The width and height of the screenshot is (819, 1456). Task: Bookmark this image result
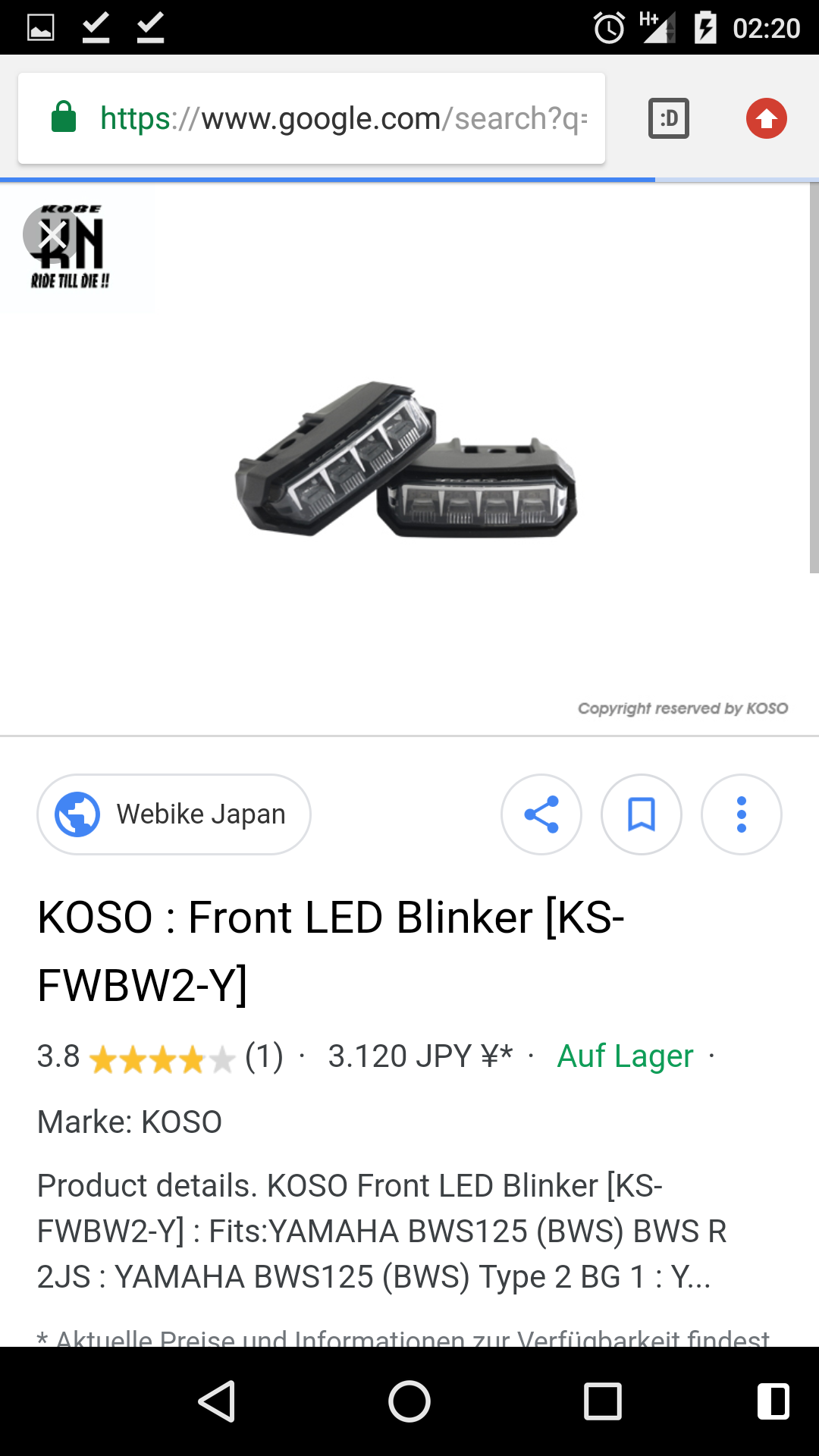(642, 814)
